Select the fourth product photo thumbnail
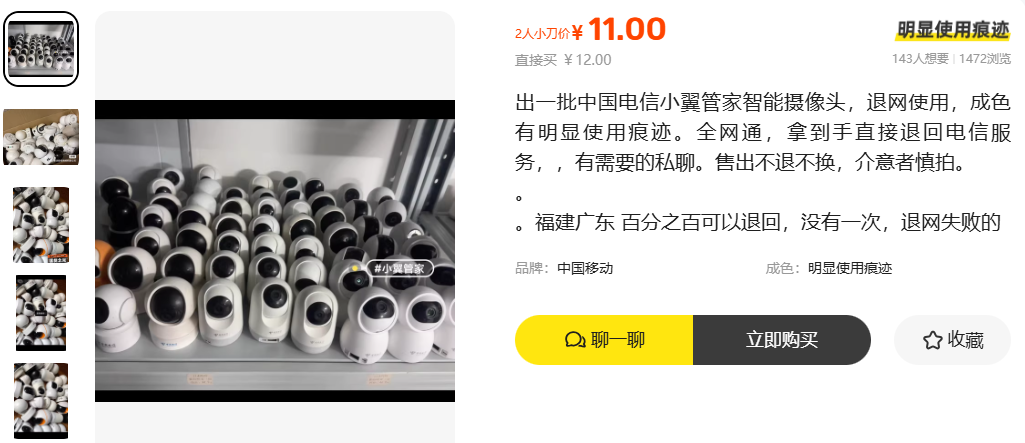1025x443 pixels. point(41,313)
